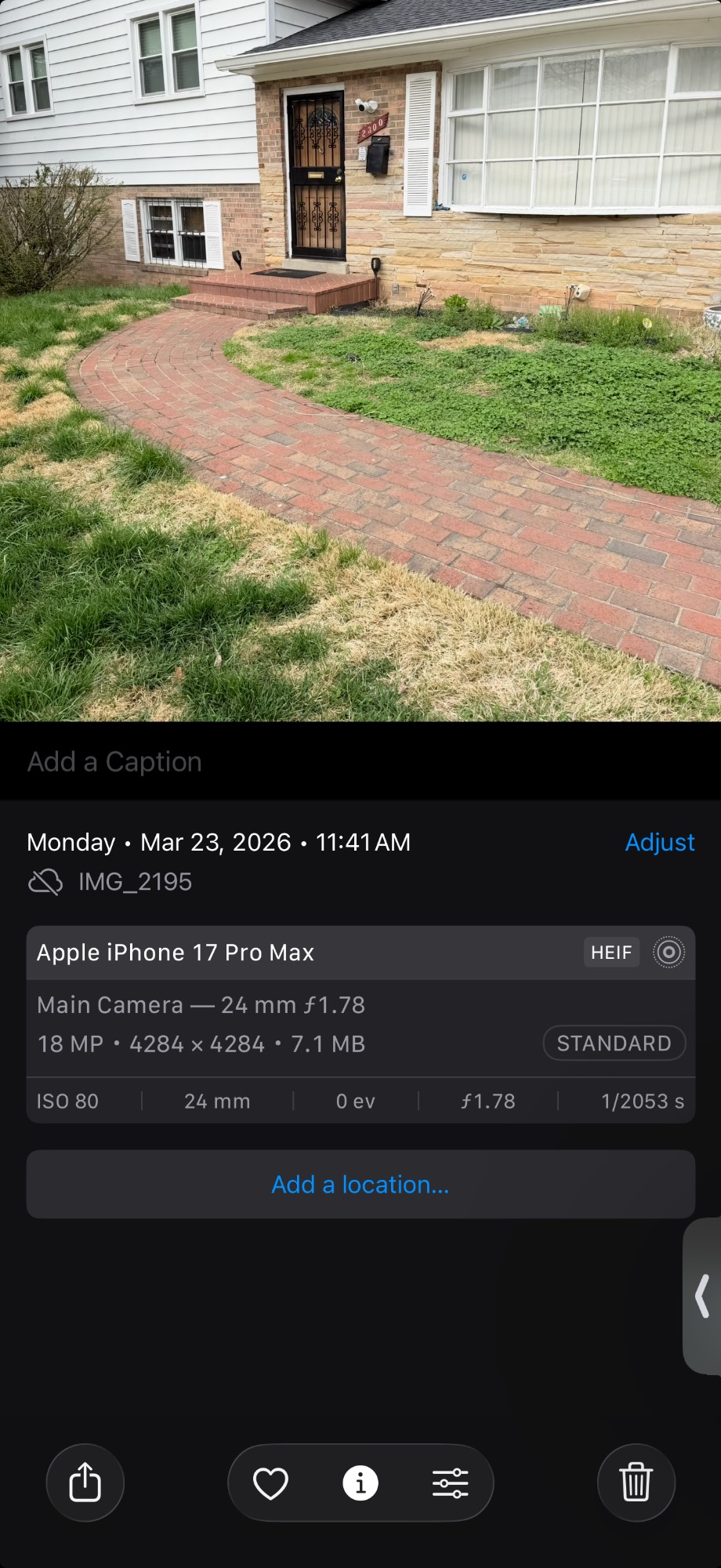Image resolution: width=721 pixels, height=1568 pixels.
Task: Delete this photo with trash icon
Action: click(x=636, y=1483)
